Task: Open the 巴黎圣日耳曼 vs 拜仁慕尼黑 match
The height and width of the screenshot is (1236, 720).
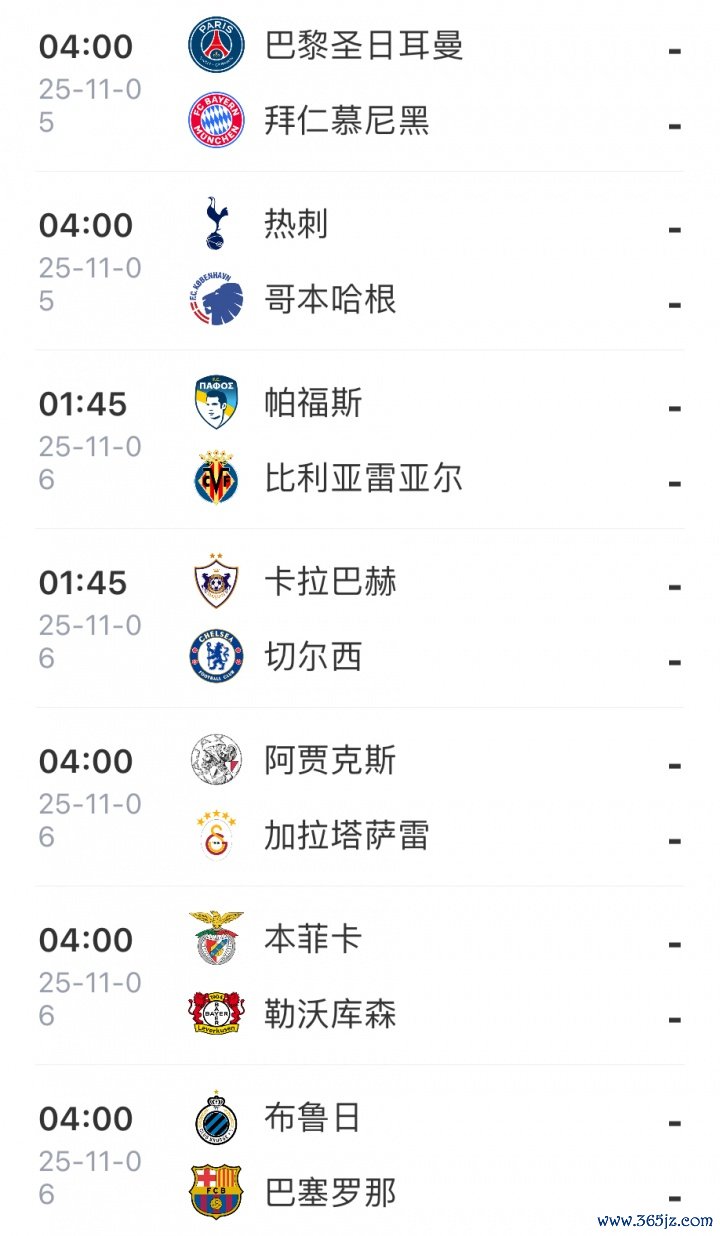Action: (x=360, y=84)
